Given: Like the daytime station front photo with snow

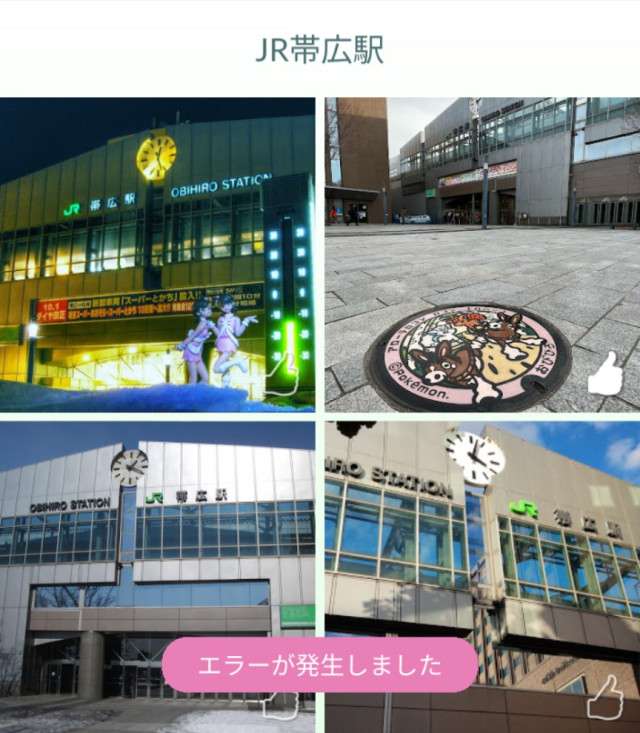Looking at the screenshot, I should pos(281,706).
